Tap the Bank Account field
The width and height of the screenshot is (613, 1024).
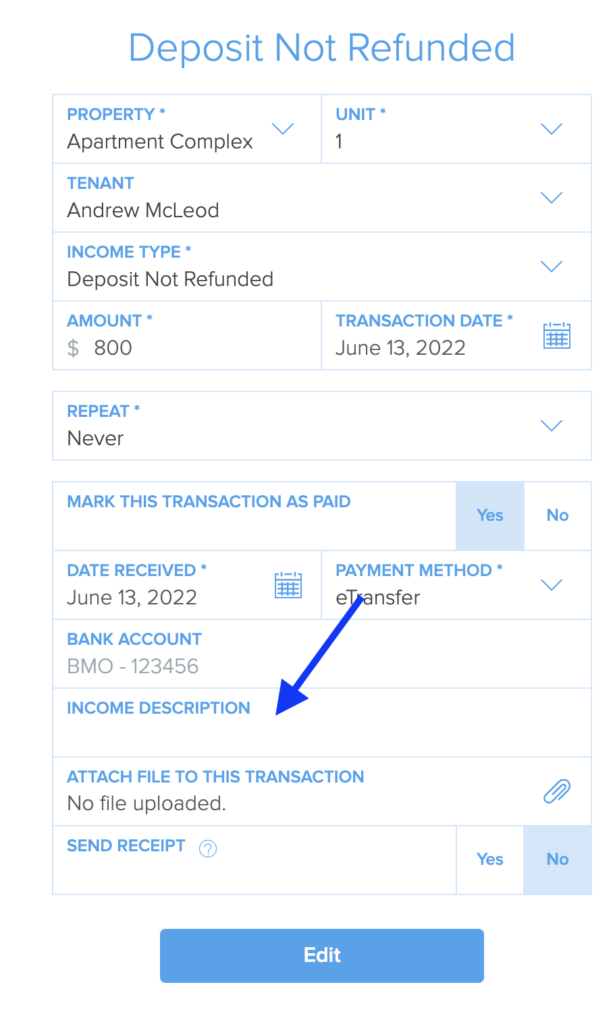click(x=322, y=654)
